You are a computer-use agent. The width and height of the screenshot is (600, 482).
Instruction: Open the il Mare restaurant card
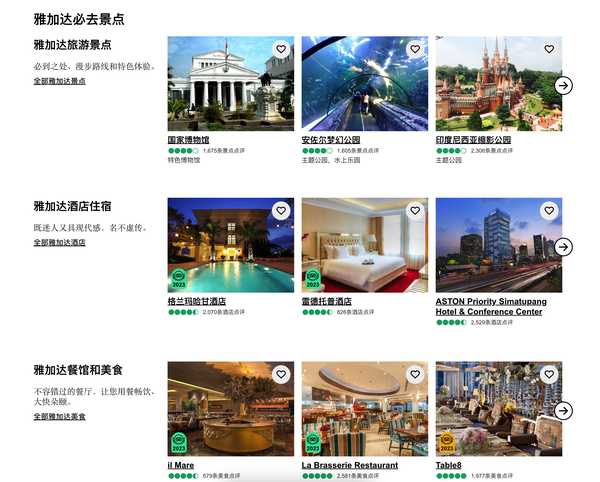coord(230,408)
